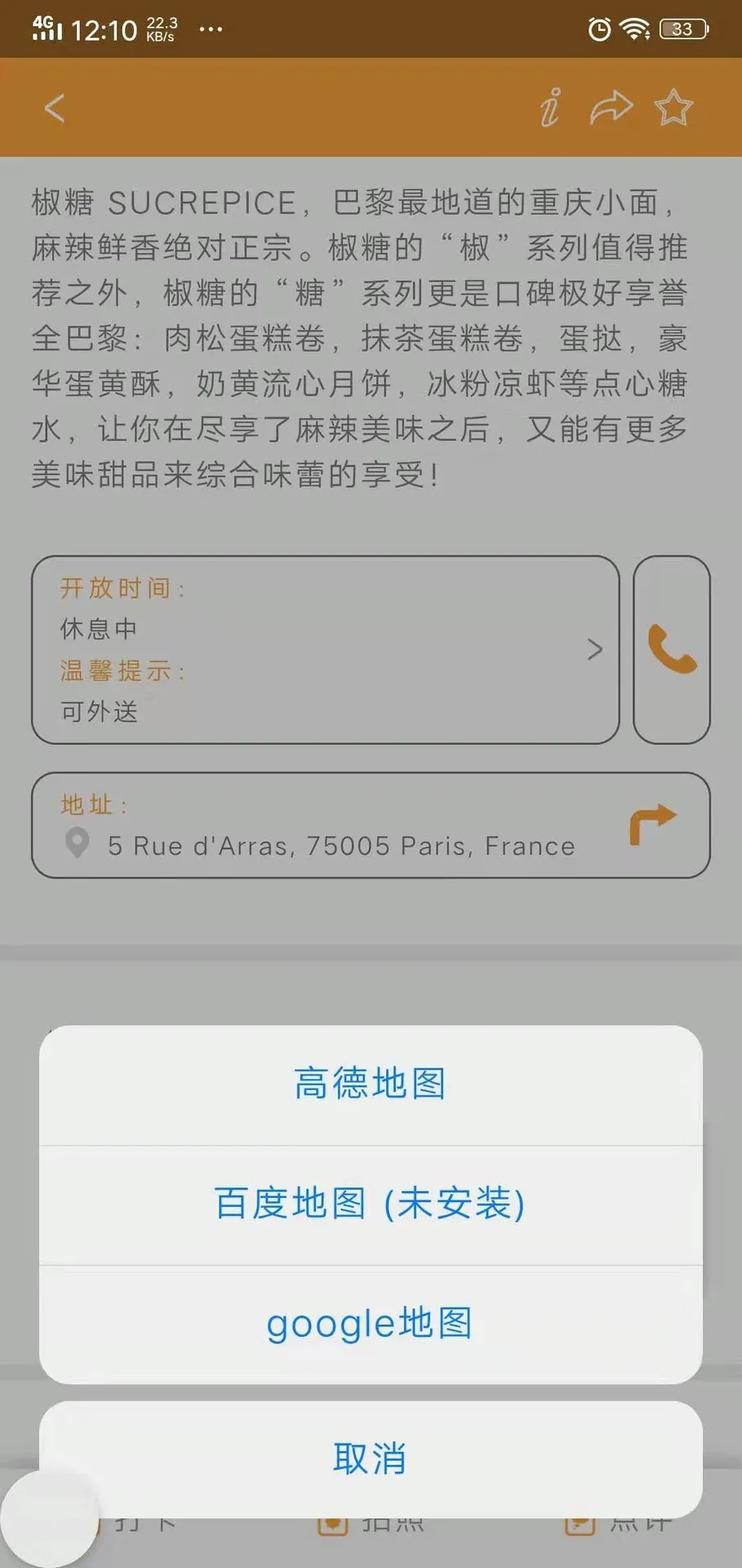Choose 高德地图 for navigation

(371, 1085)
